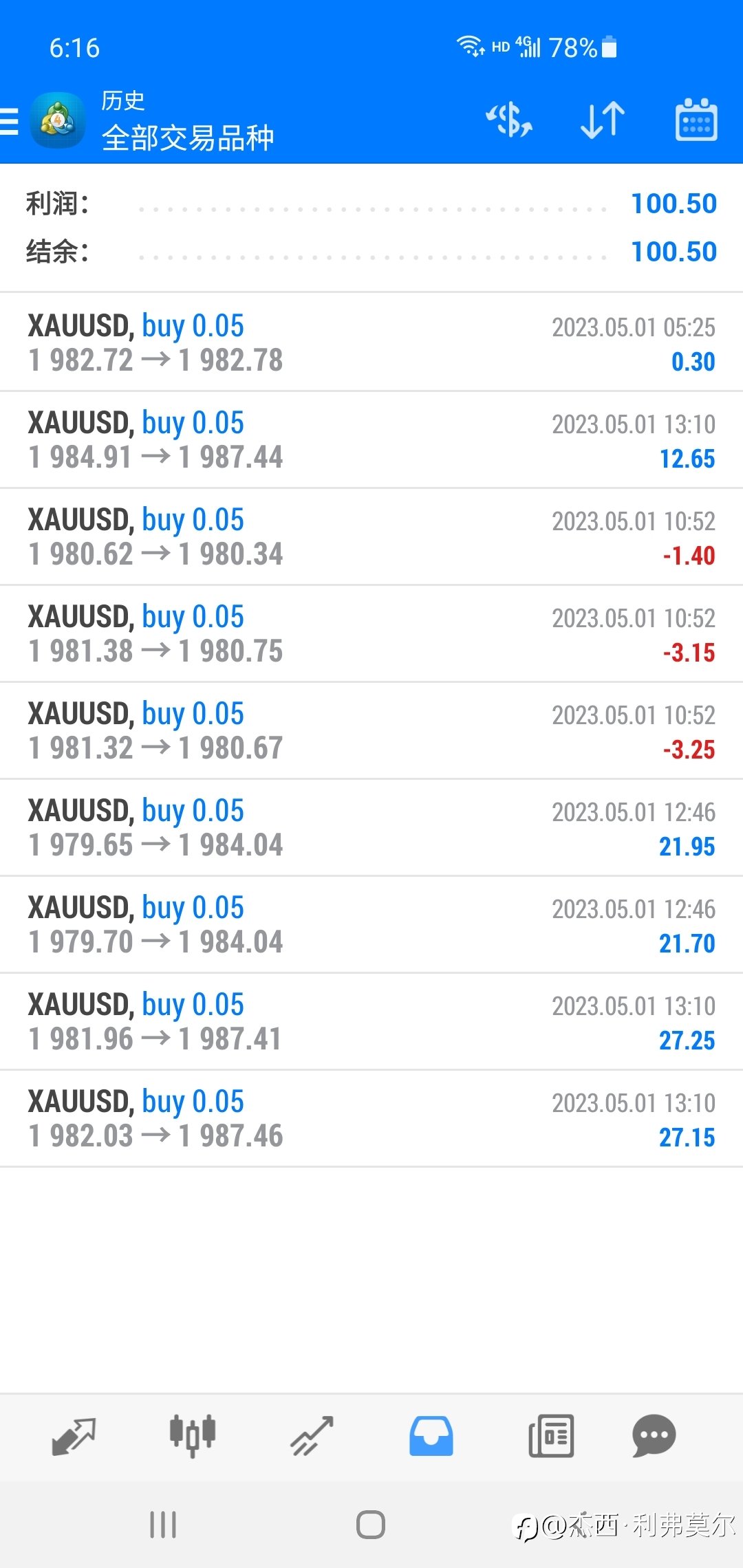The height and width of the screenshot is (1568, 743).
Task: Select the trade with loss -3.15
Action: point(371,633)
